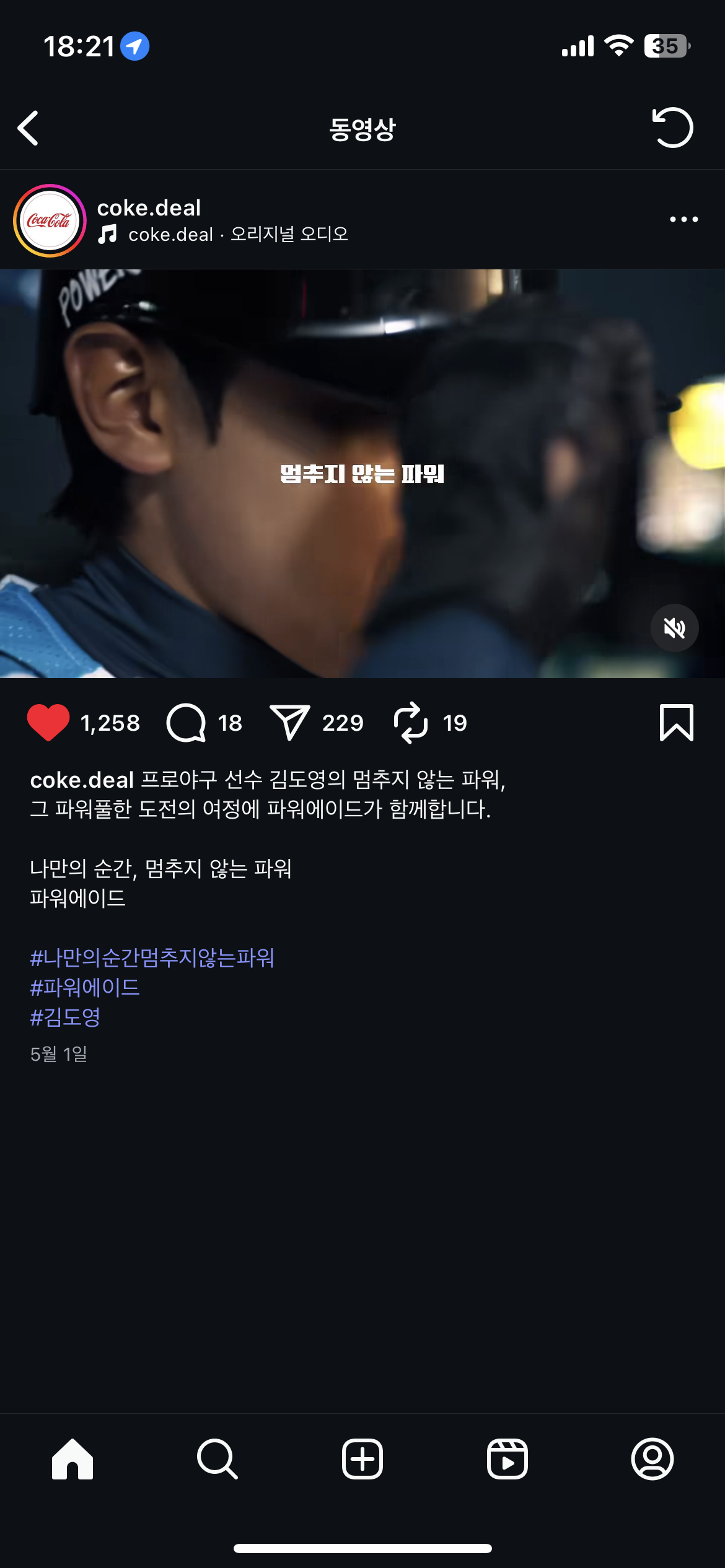This screenshot has height=1568, width=725.
Task: Open the comments on this post
Action: pyautogui.click(x=186, y=723)
